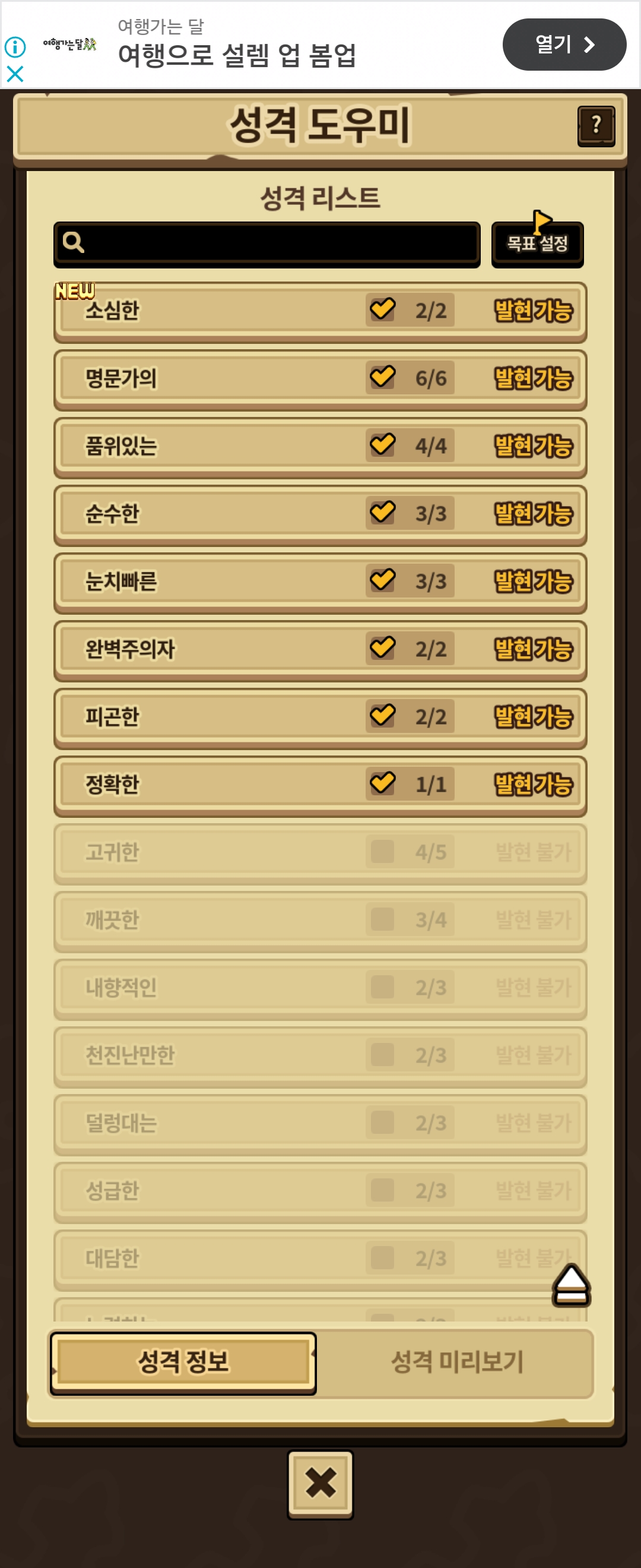Open 목표 설정 goal settings
This screenshot has height=1568, width=641.
click(x=537, y=244)
